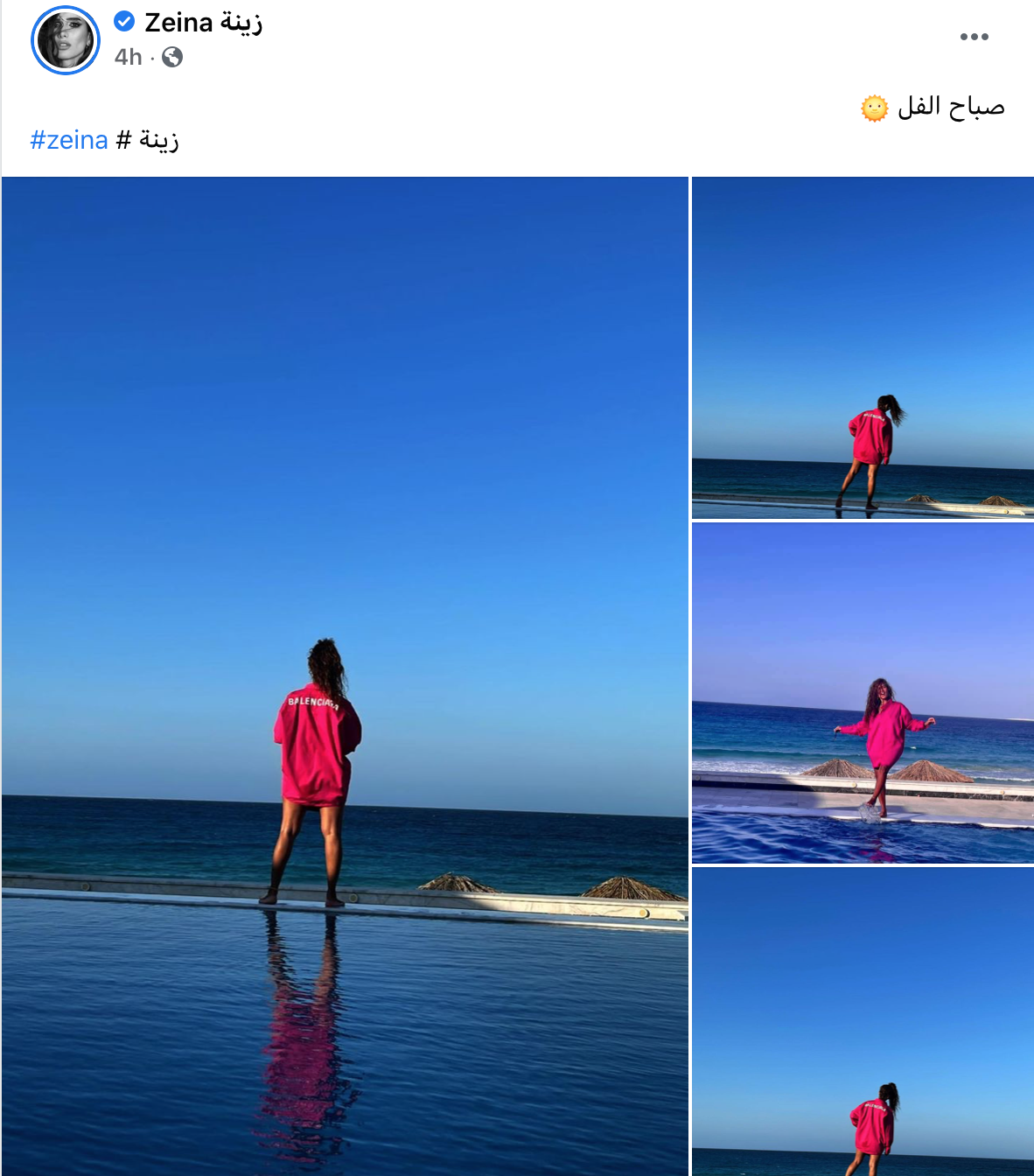
Task: Open the top right photo facing the sea
Action: tap(863, 347)
